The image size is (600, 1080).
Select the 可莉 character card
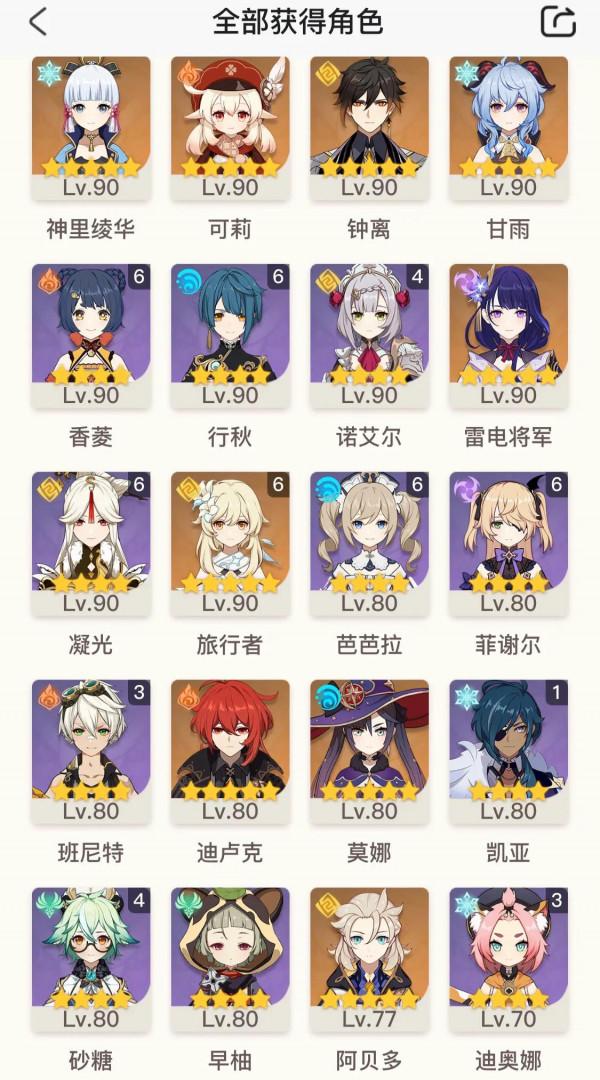230,128
